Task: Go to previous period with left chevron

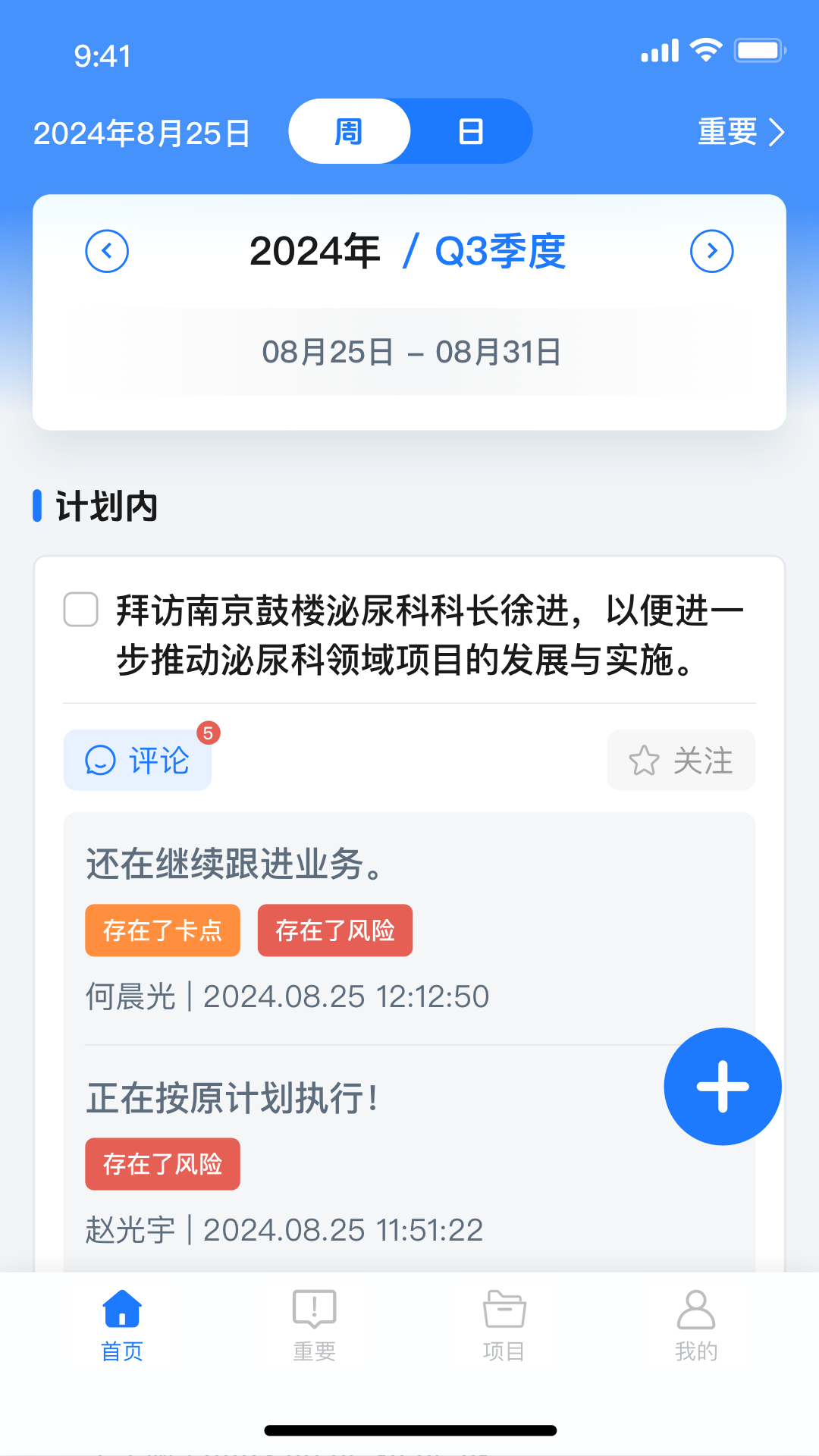Action: 106,250
